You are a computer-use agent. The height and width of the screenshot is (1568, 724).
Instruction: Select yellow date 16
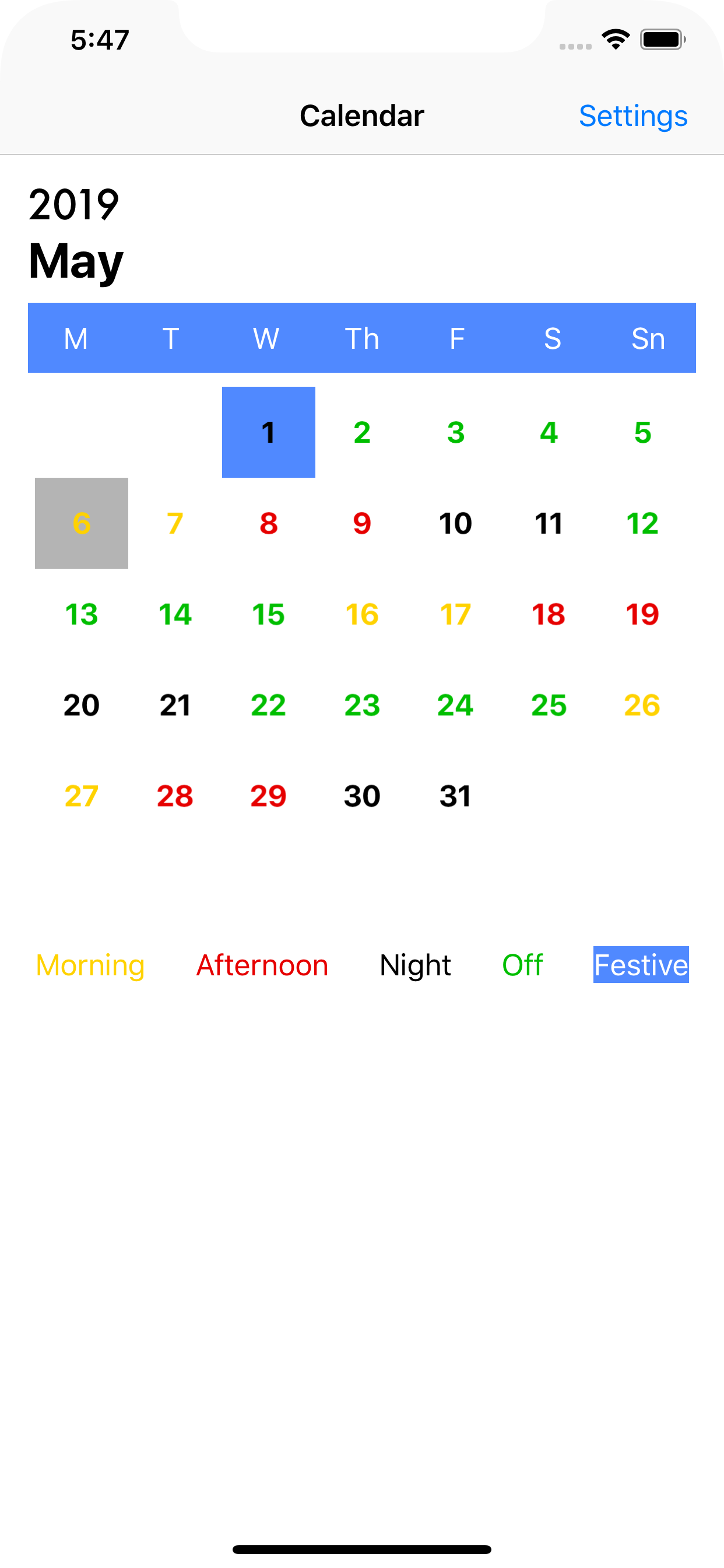point(361,615)
